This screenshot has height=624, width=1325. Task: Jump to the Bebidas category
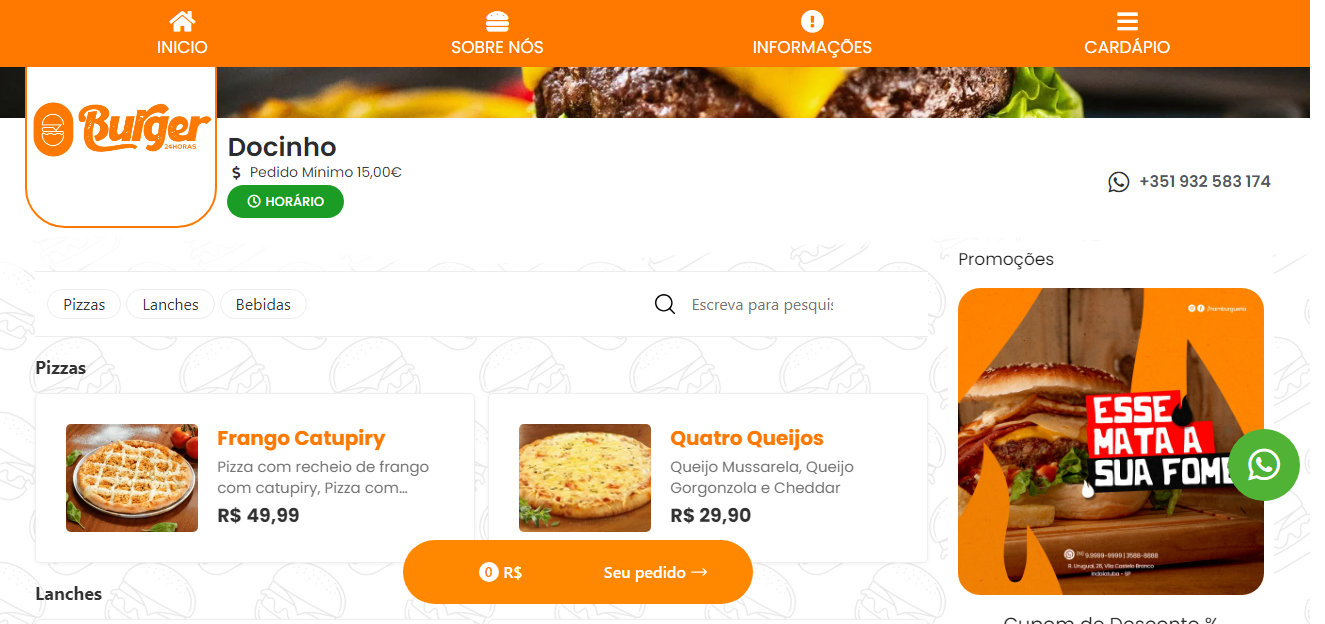[263, 304]
